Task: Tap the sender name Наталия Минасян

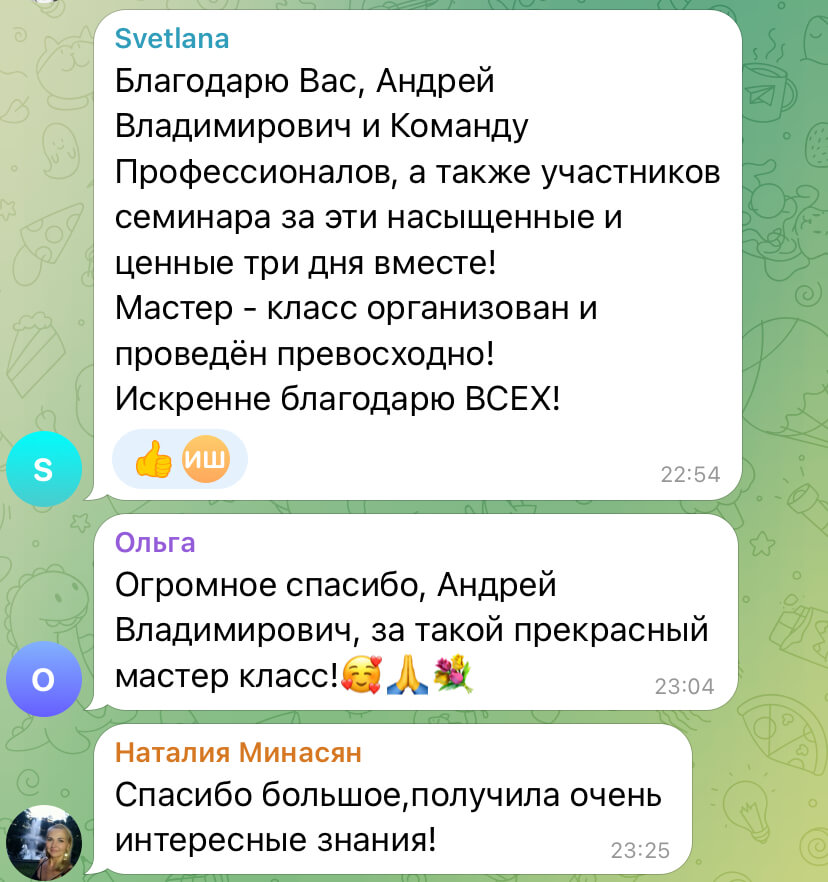Action: tap(238, 752)
